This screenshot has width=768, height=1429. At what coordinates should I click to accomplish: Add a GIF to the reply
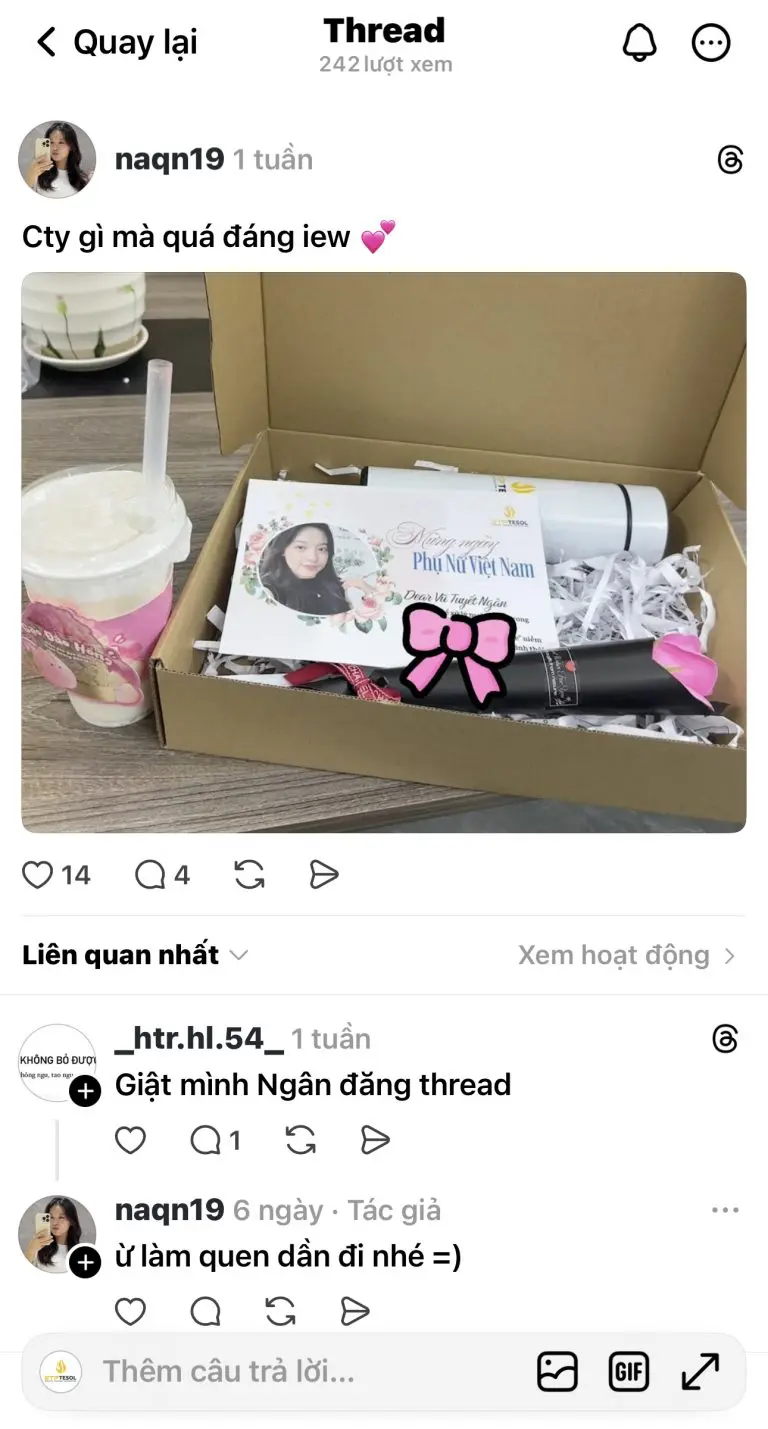628,1371
